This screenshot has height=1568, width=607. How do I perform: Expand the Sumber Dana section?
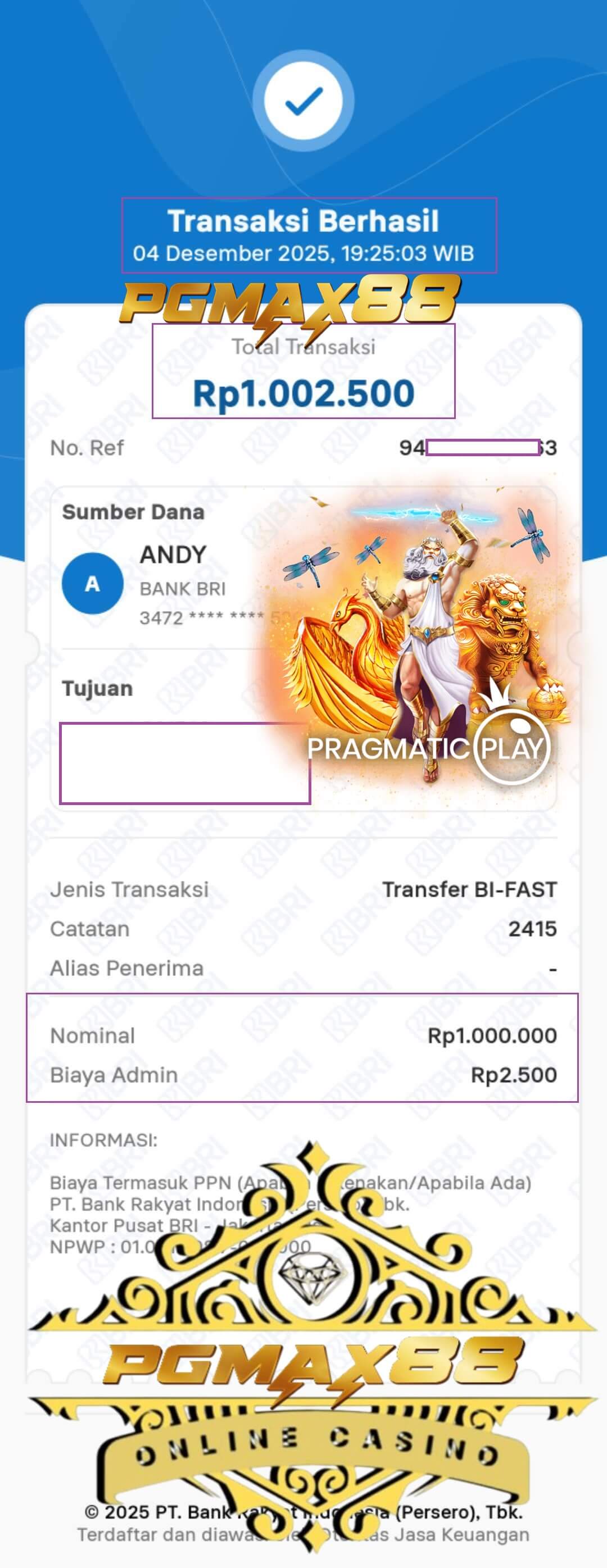[134, 512]
